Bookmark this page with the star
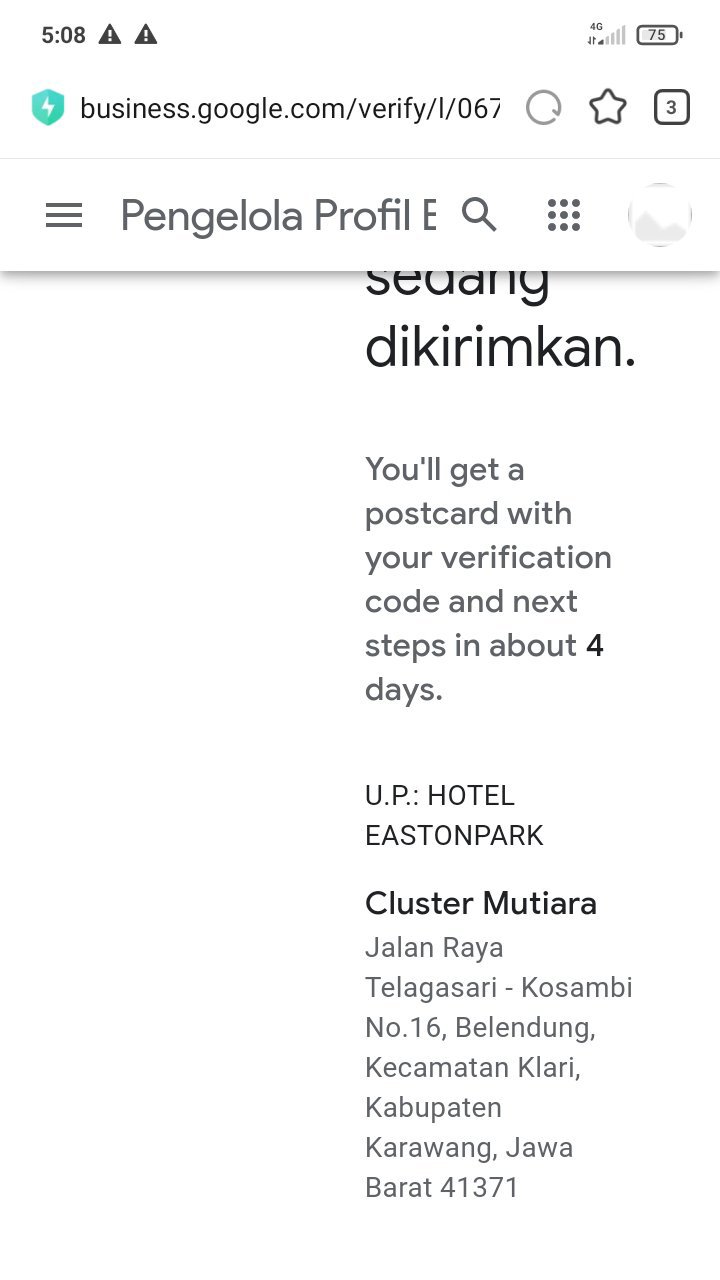The height and width of the screenshot is (1280, 720). point(608,108)
